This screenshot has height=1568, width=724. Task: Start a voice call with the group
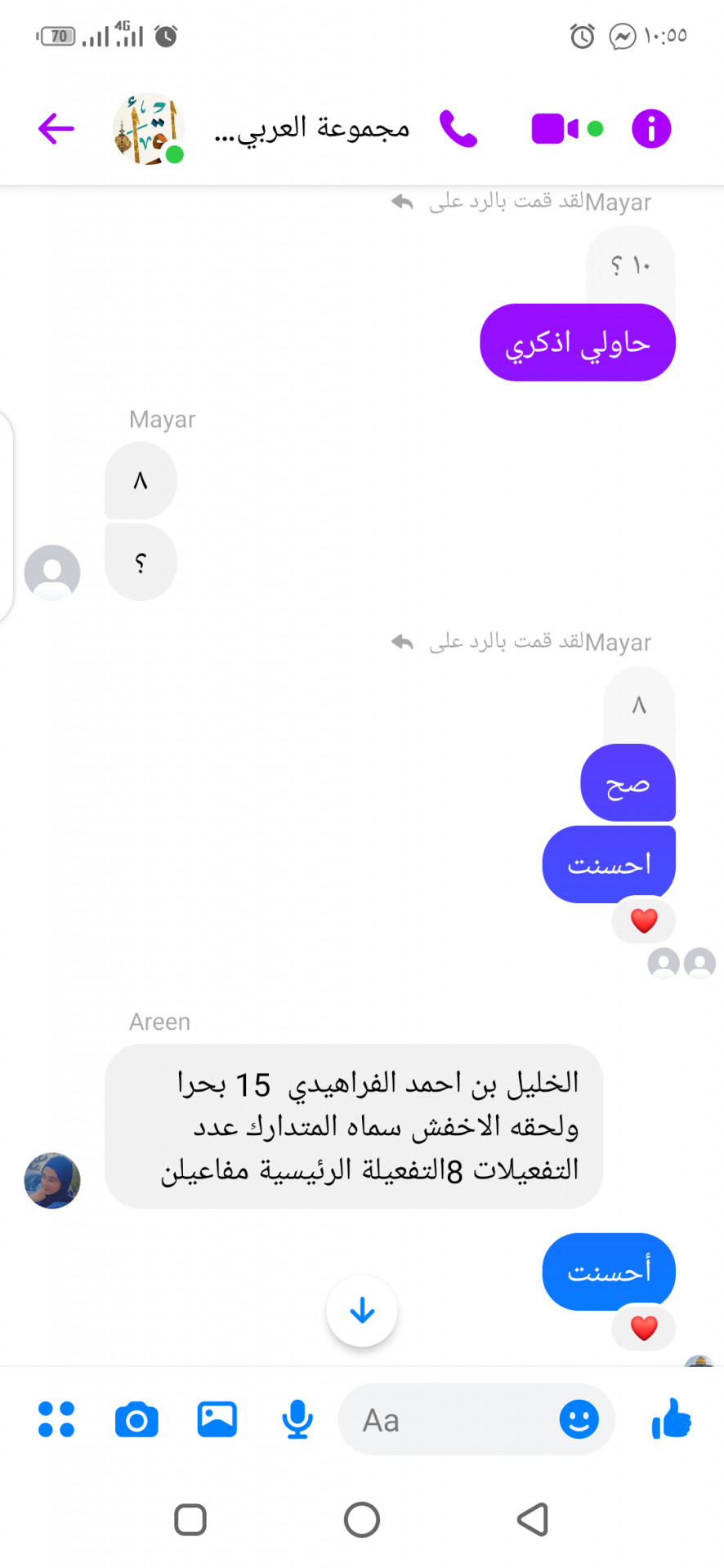[458, 128]
